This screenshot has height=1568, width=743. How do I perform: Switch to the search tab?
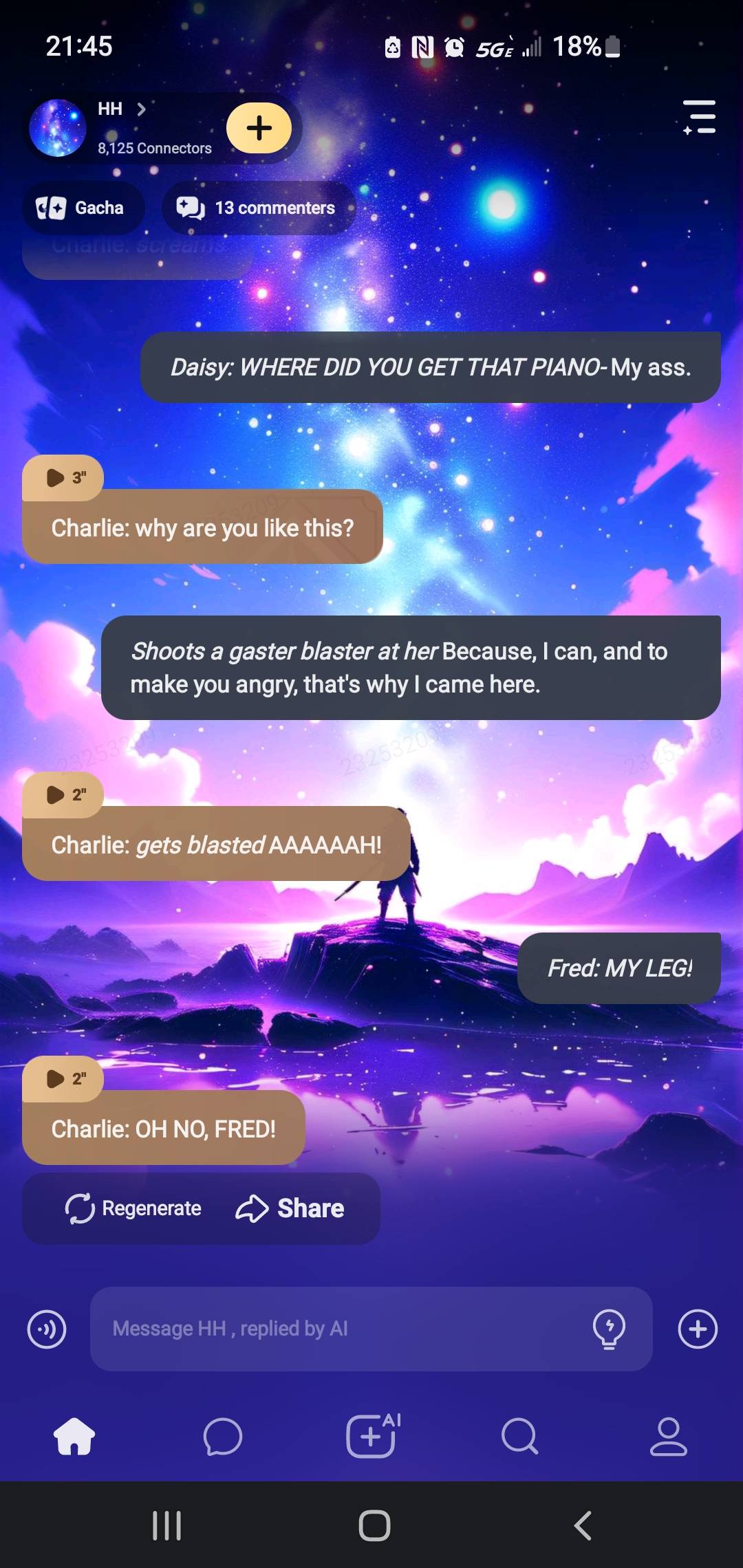tap(519, 1437)
